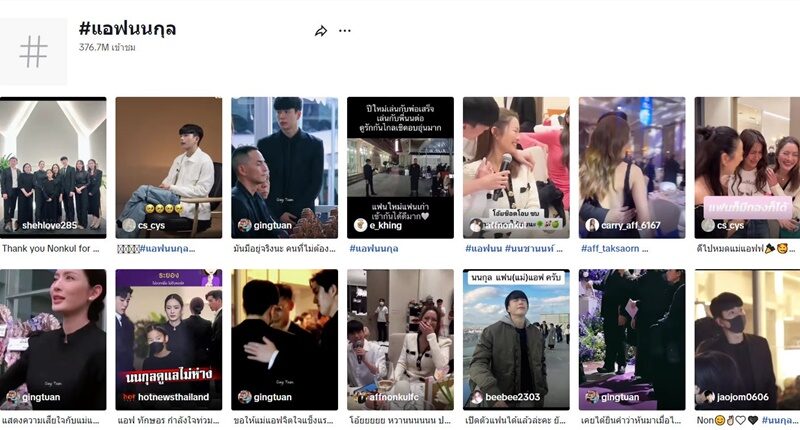Open hotnewsthailand video

[168, 338]
